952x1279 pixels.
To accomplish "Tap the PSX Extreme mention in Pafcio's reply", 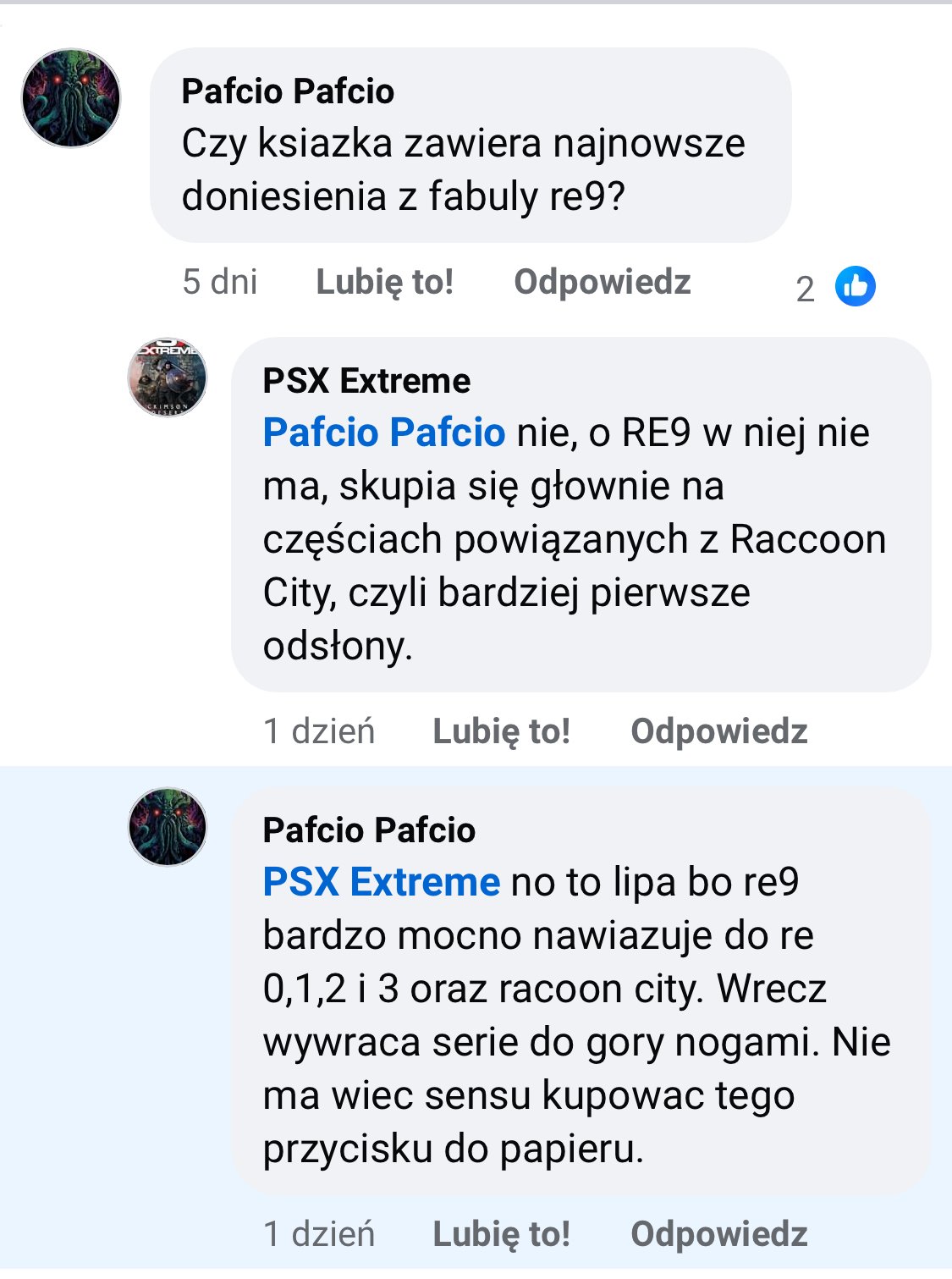I will click(382, 882).
